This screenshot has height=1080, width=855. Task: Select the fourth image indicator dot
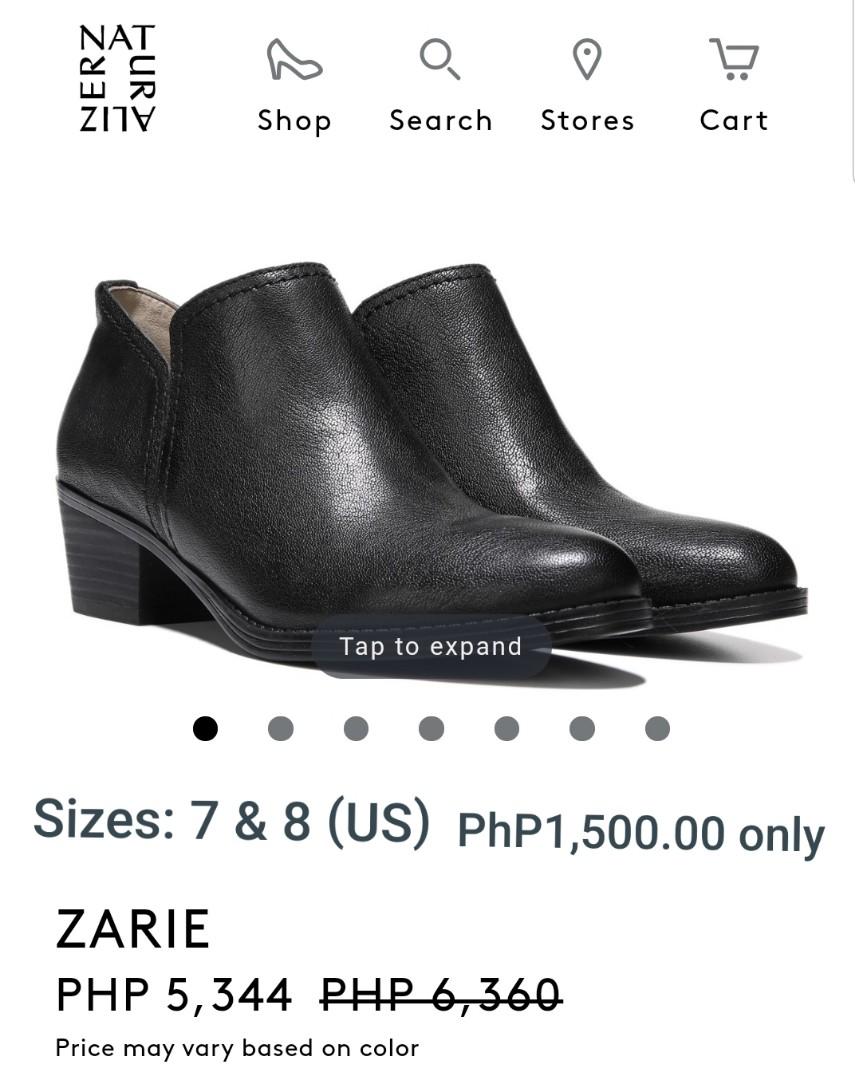431,729
